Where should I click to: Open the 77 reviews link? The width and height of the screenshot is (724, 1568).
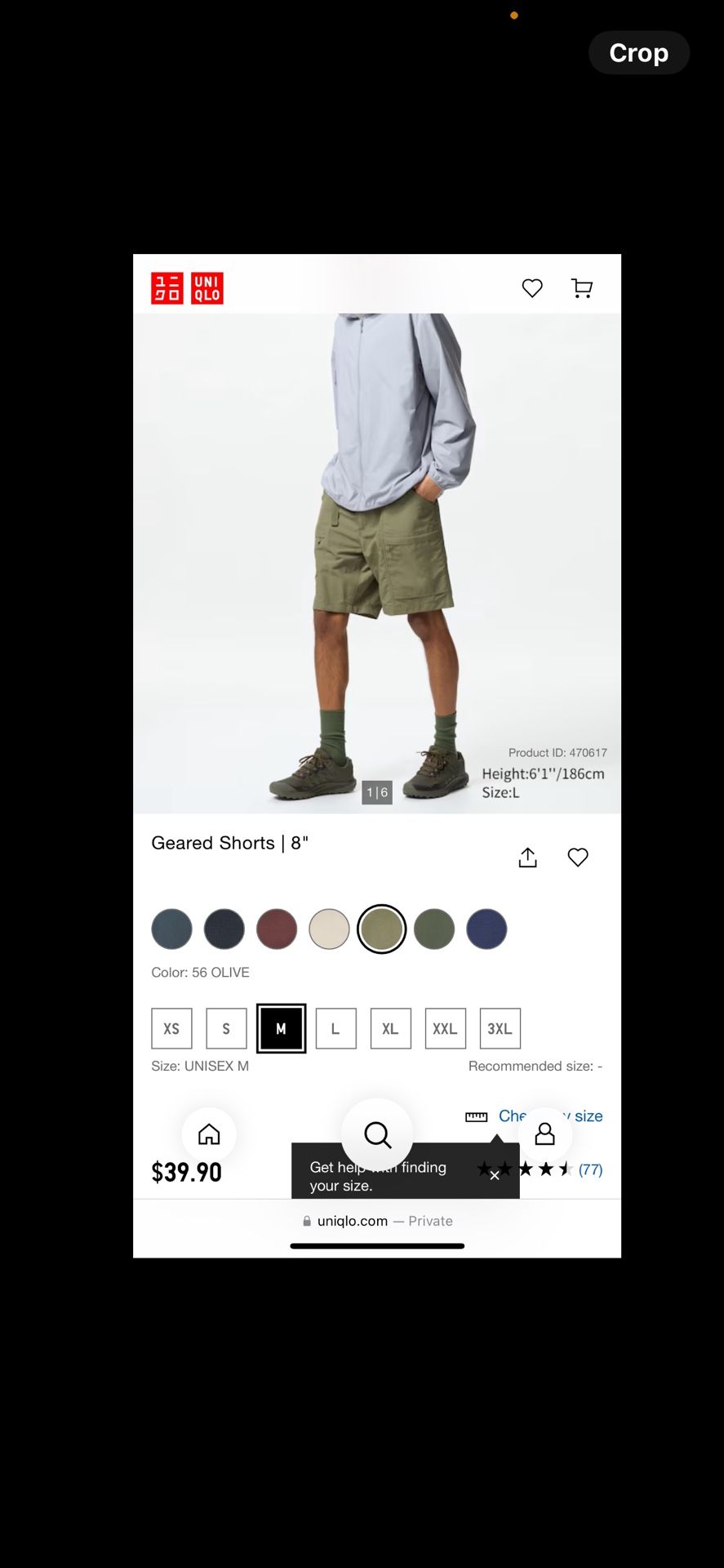(x=590, y=1169)
